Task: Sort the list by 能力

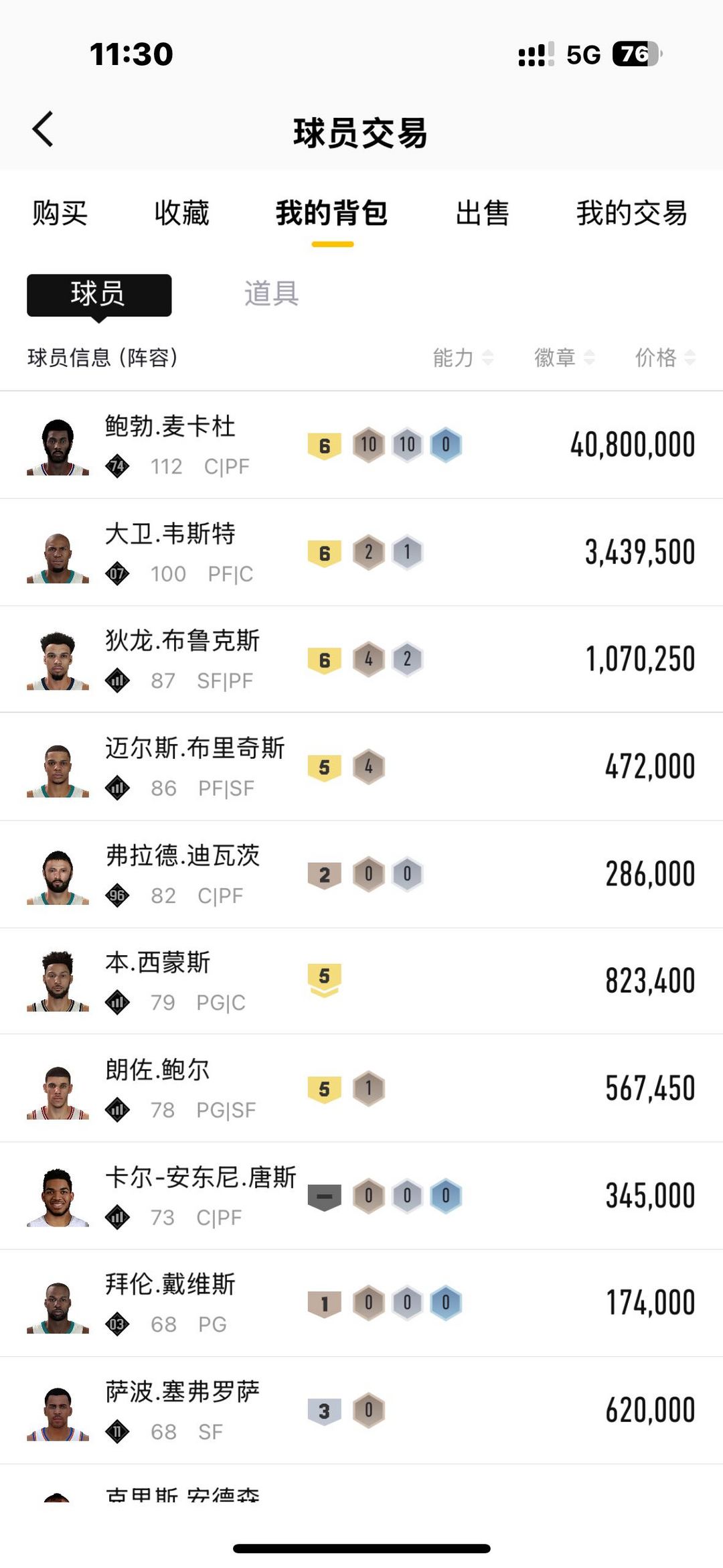Action: coord(463,358)
